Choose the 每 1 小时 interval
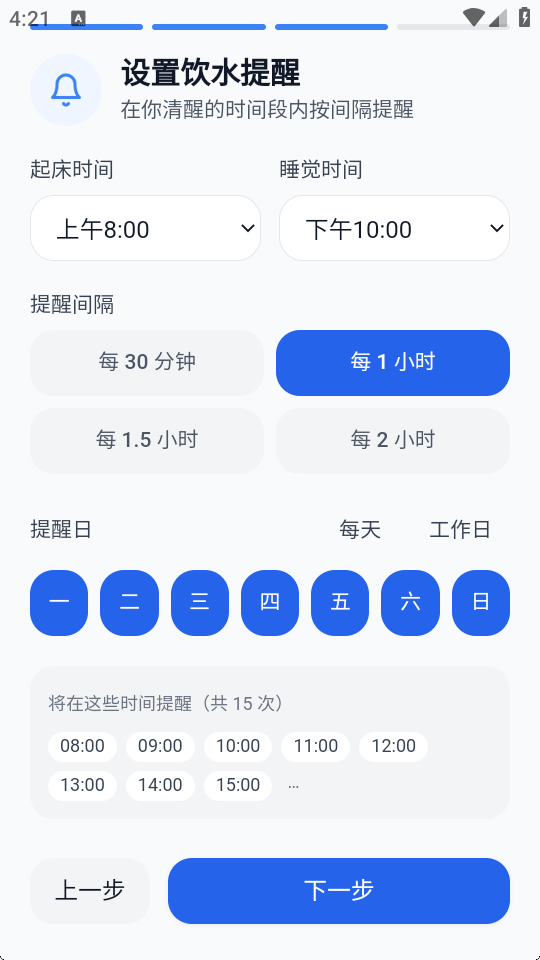540x960 pixels. coord(393,363)
